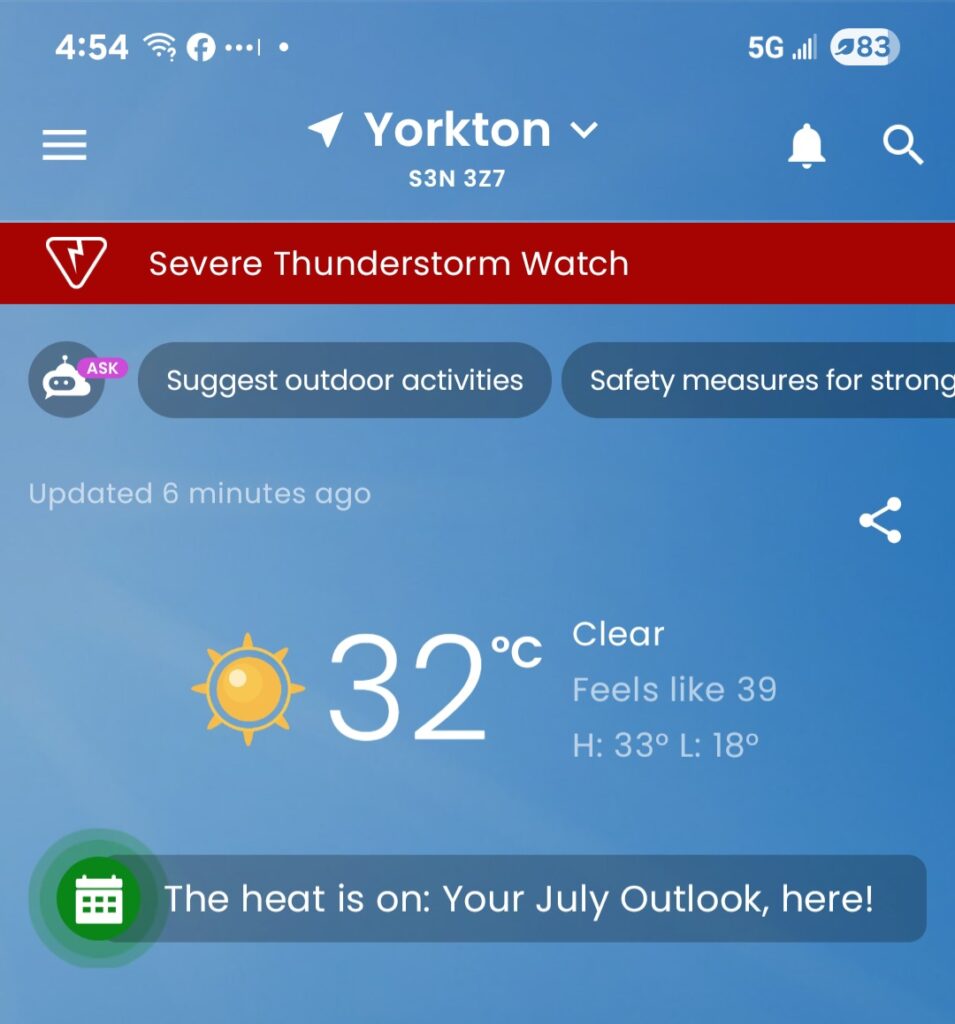Tap Updated 6 minutes ago to refresh

click(x=199, y=492)
